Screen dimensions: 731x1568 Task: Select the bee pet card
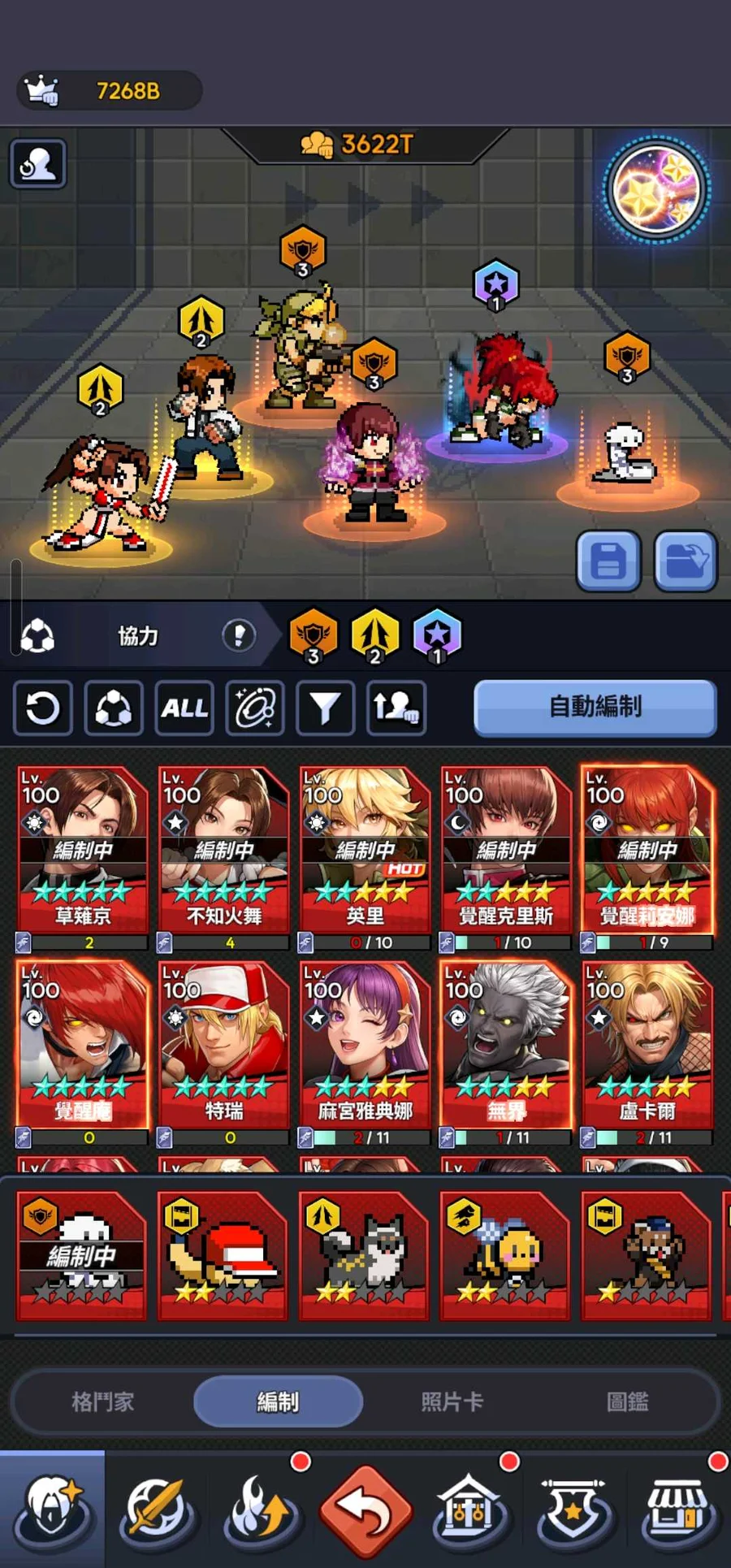505,1255
